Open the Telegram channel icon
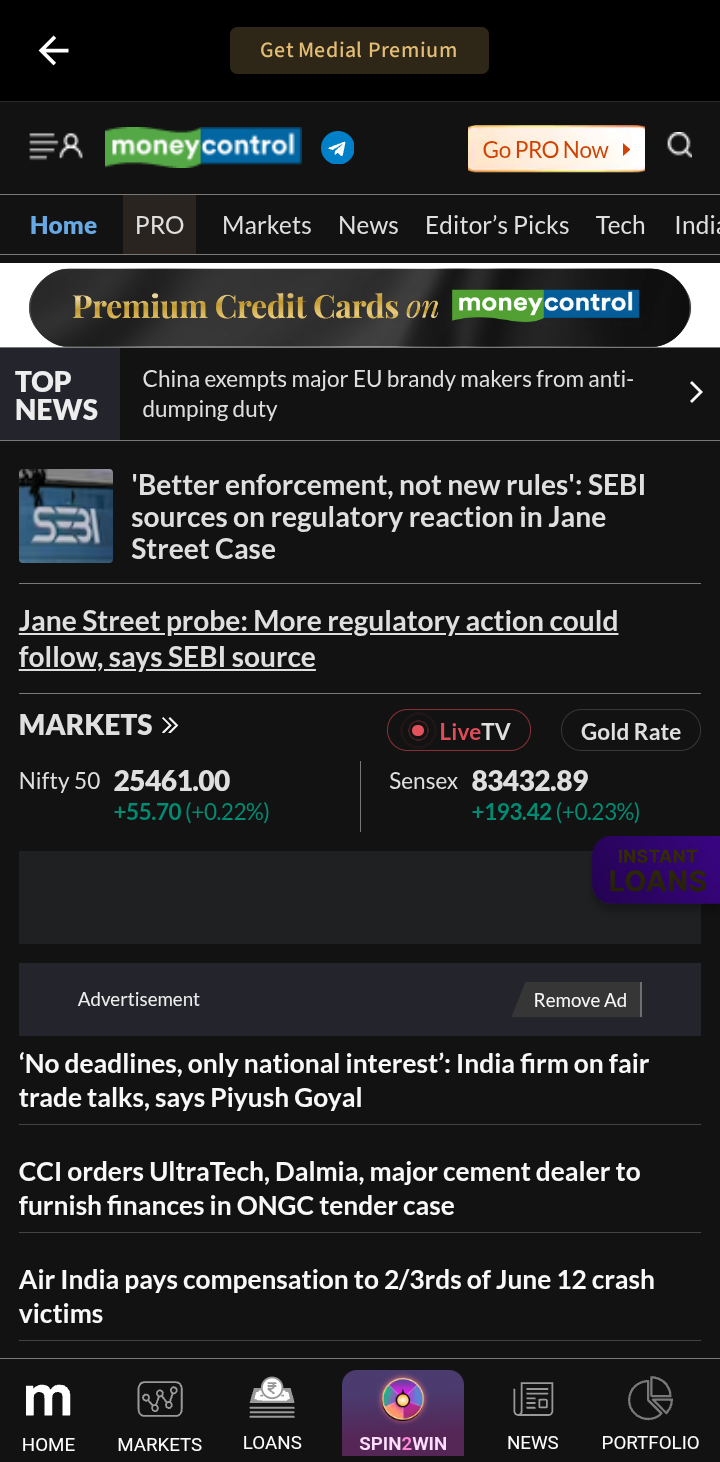720x1462 pixels. (338, 149)
